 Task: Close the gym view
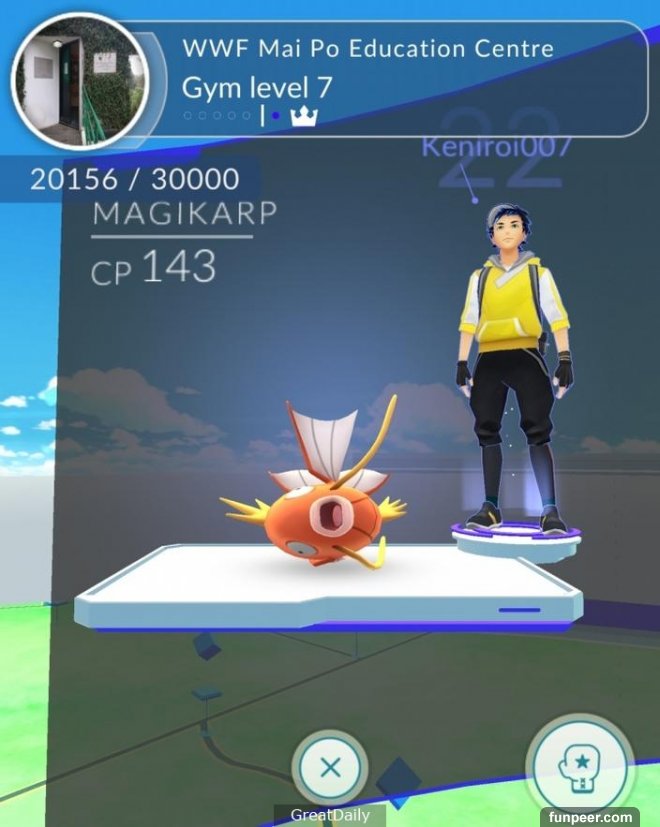[x=330, y=768]
